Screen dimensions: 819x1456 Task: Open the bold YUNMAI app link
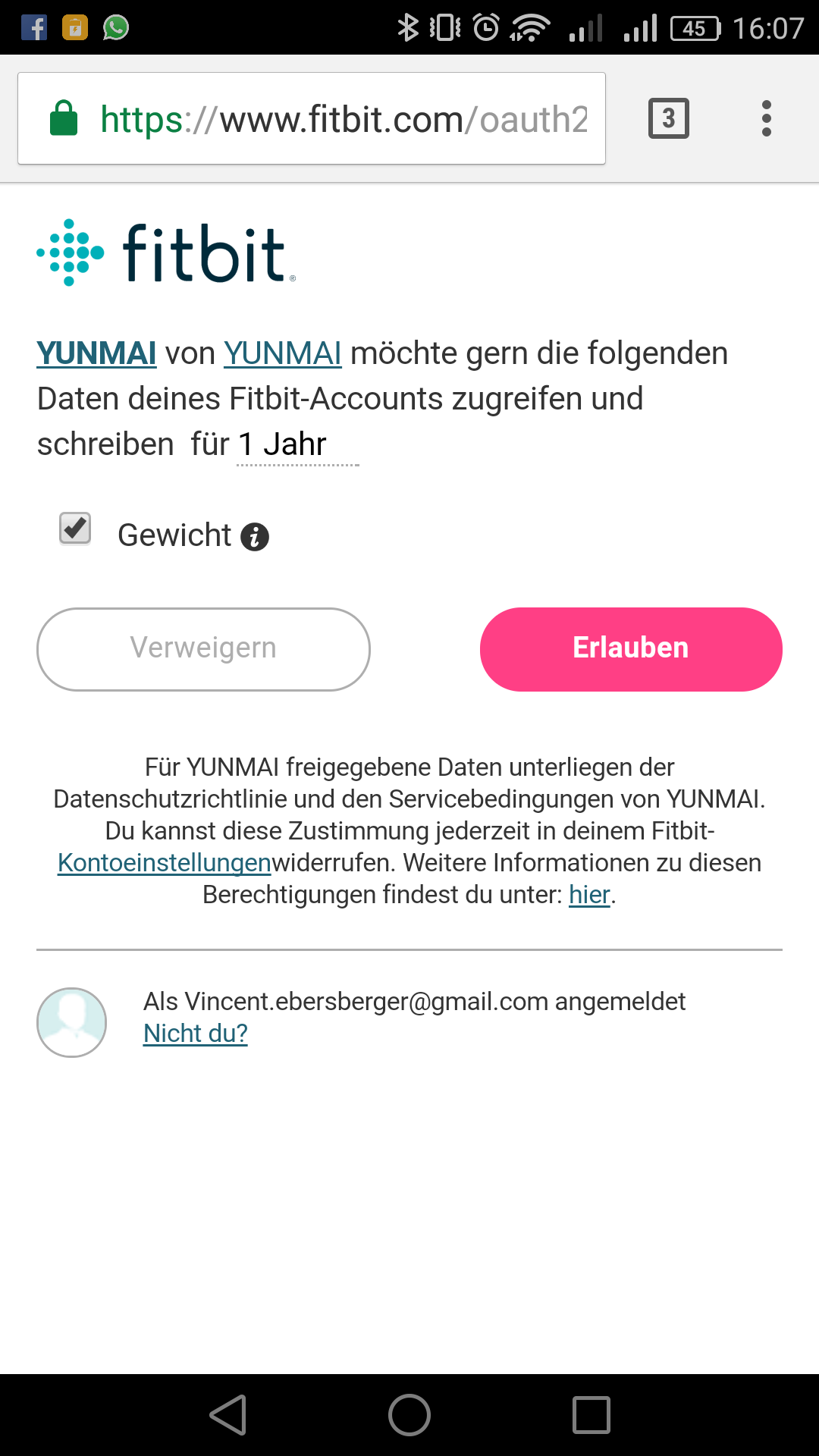coord(96,353)
